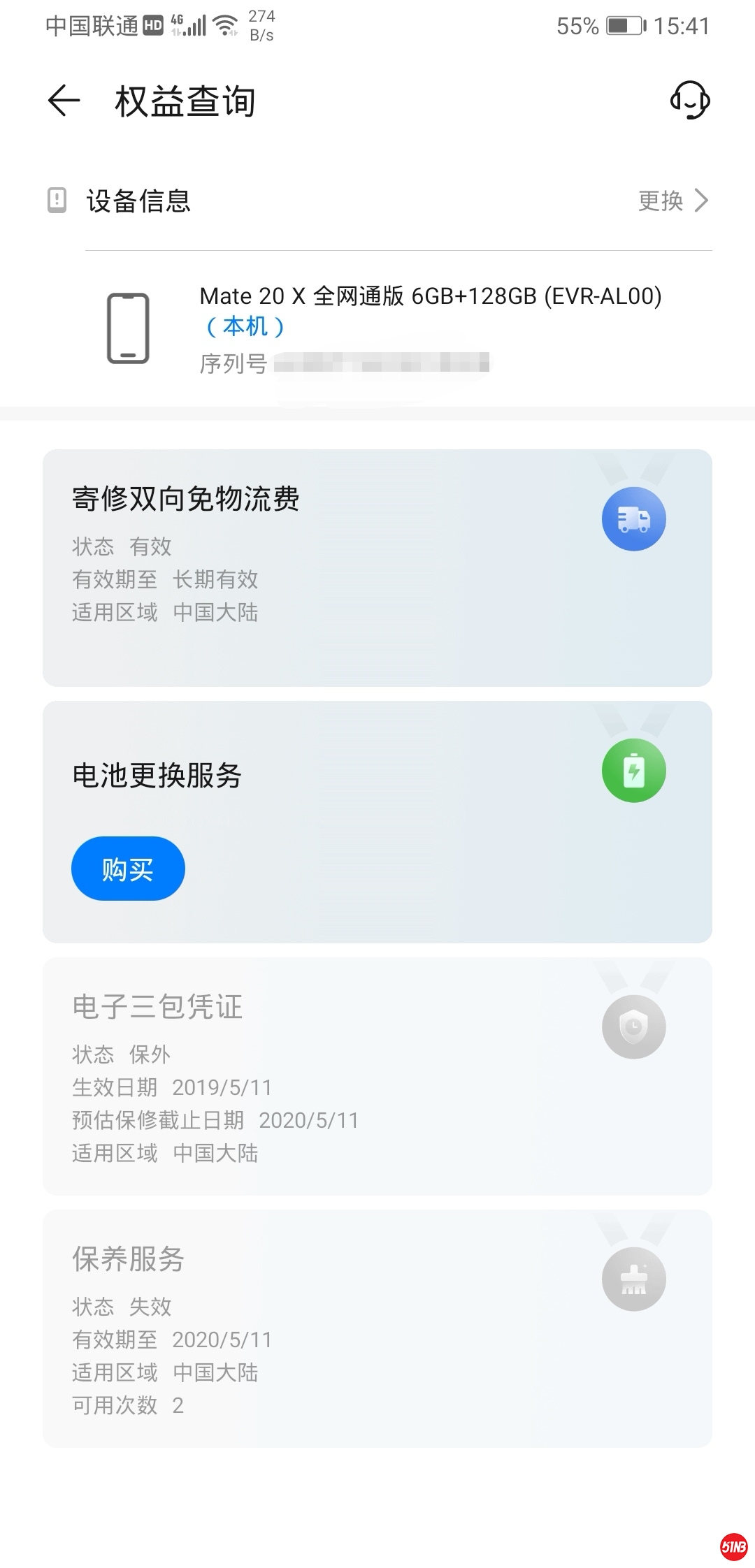Viewport: 755px width, 1568px height.
Task: Open the 寄修双向免物流费 card
Action: (377, 567)
